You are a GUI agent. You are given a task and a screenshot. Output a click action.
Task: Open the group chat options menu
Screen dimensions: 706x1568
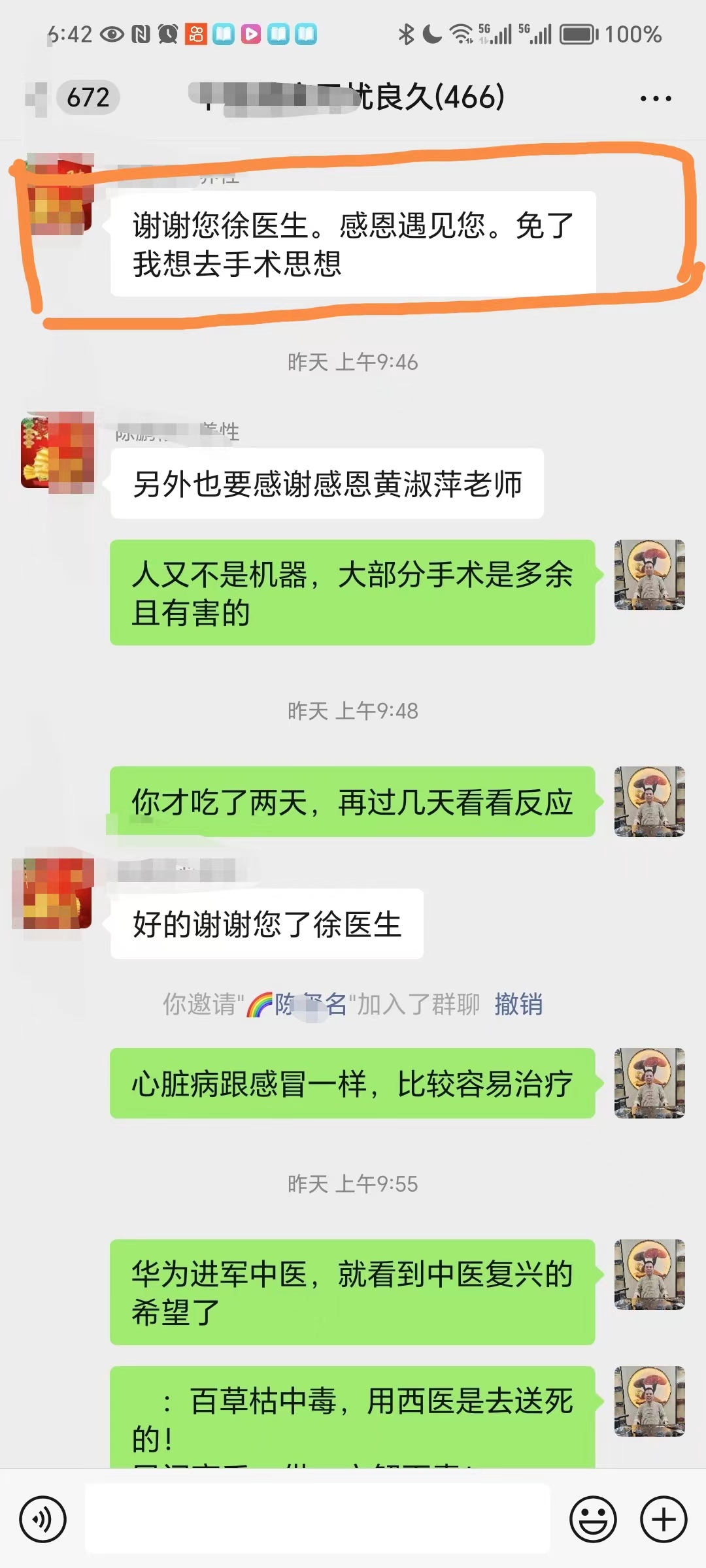tap(655, 99)
